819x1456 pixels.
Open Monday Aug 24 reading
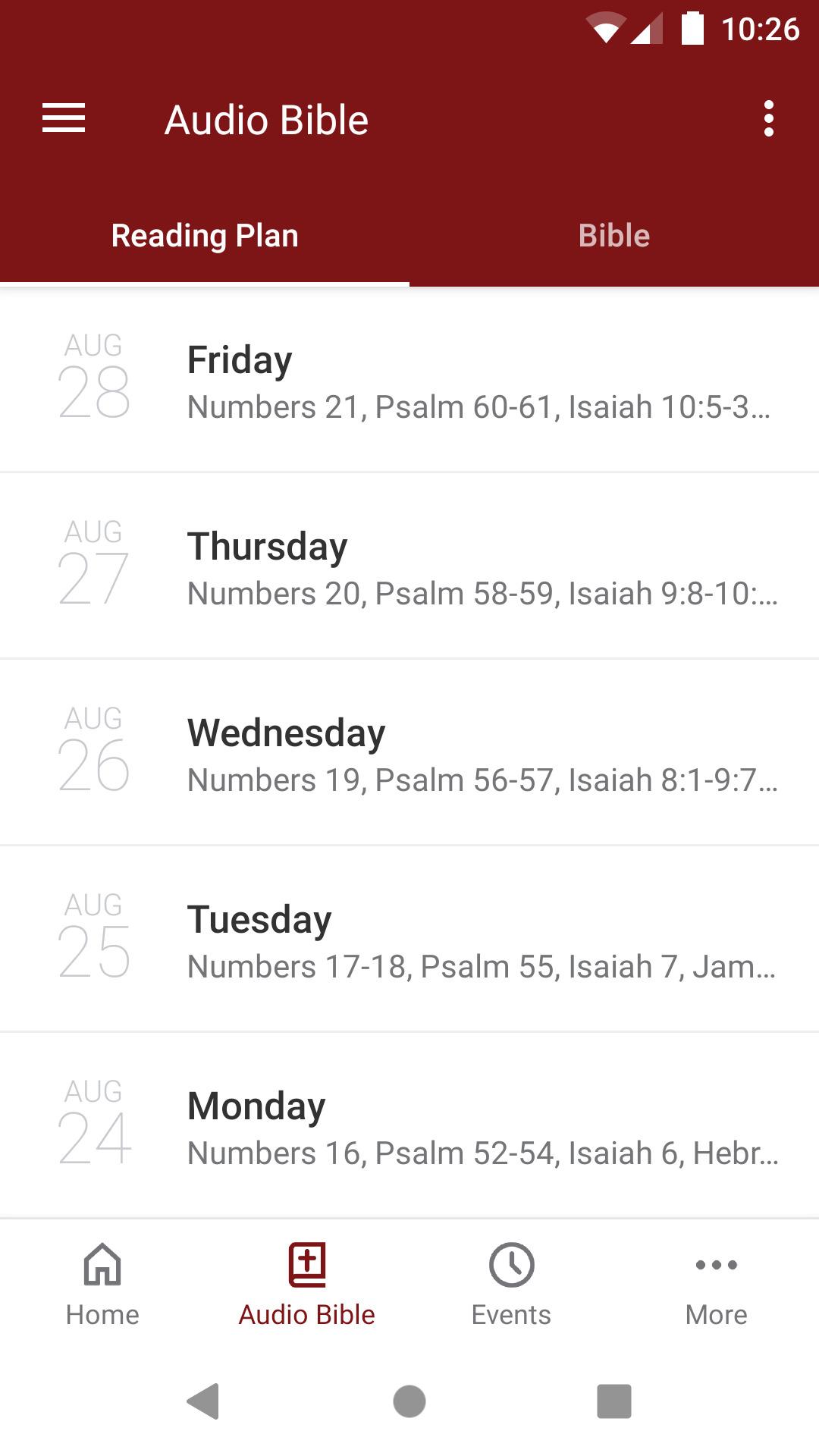click(409, 1125)
